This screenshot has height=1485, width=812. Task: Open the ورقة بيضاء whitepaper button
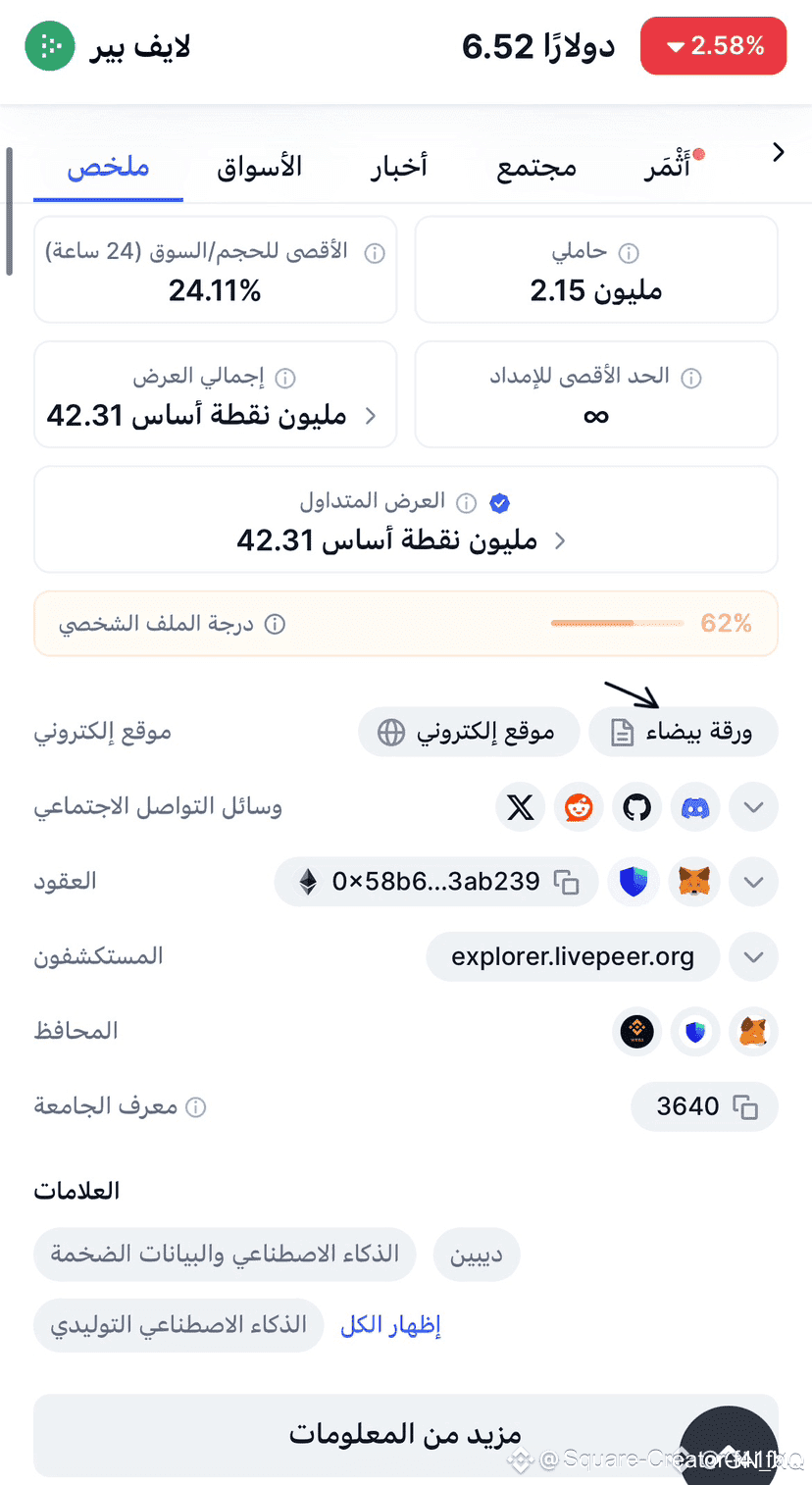683,733
